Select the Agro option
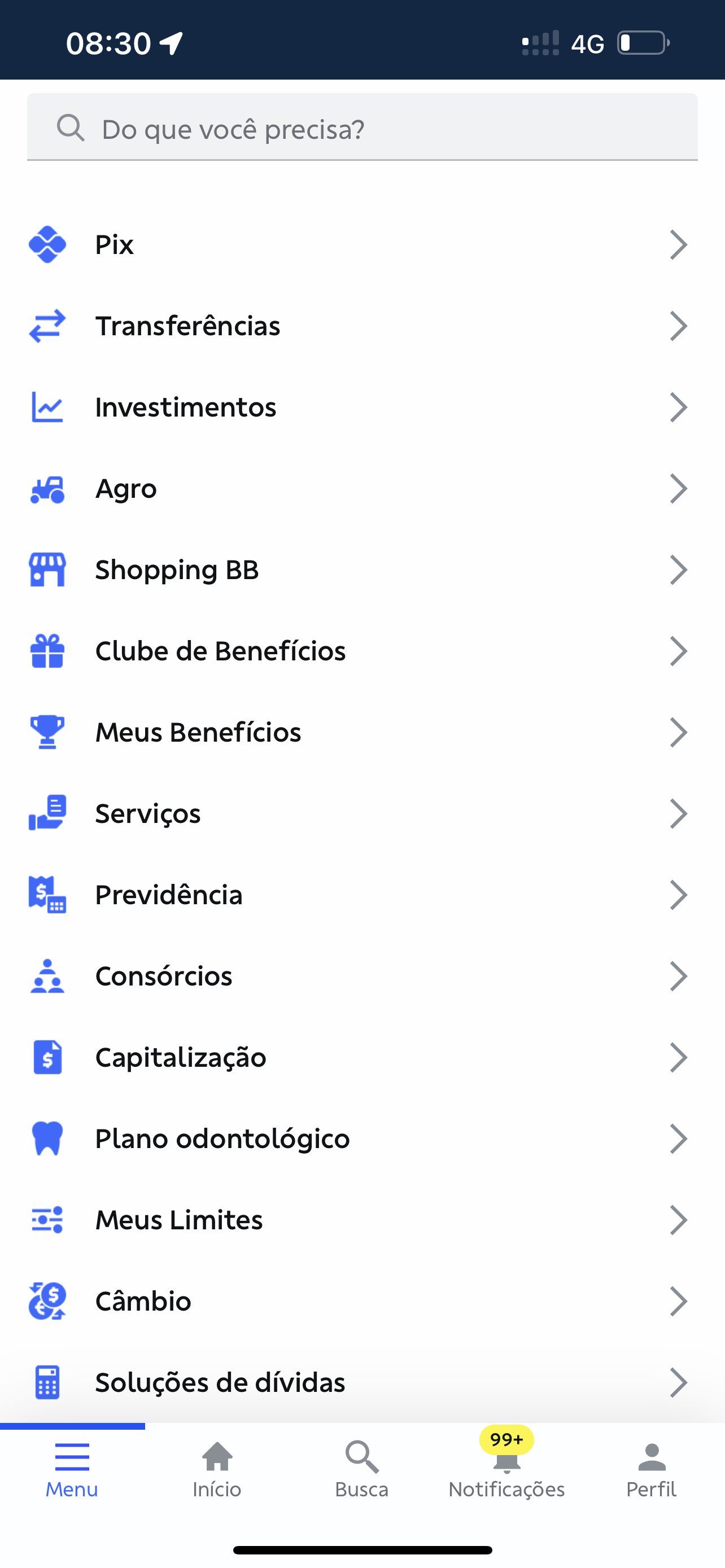The width and height of the screenshot is (725, 1568). click(x=362, y=489)
